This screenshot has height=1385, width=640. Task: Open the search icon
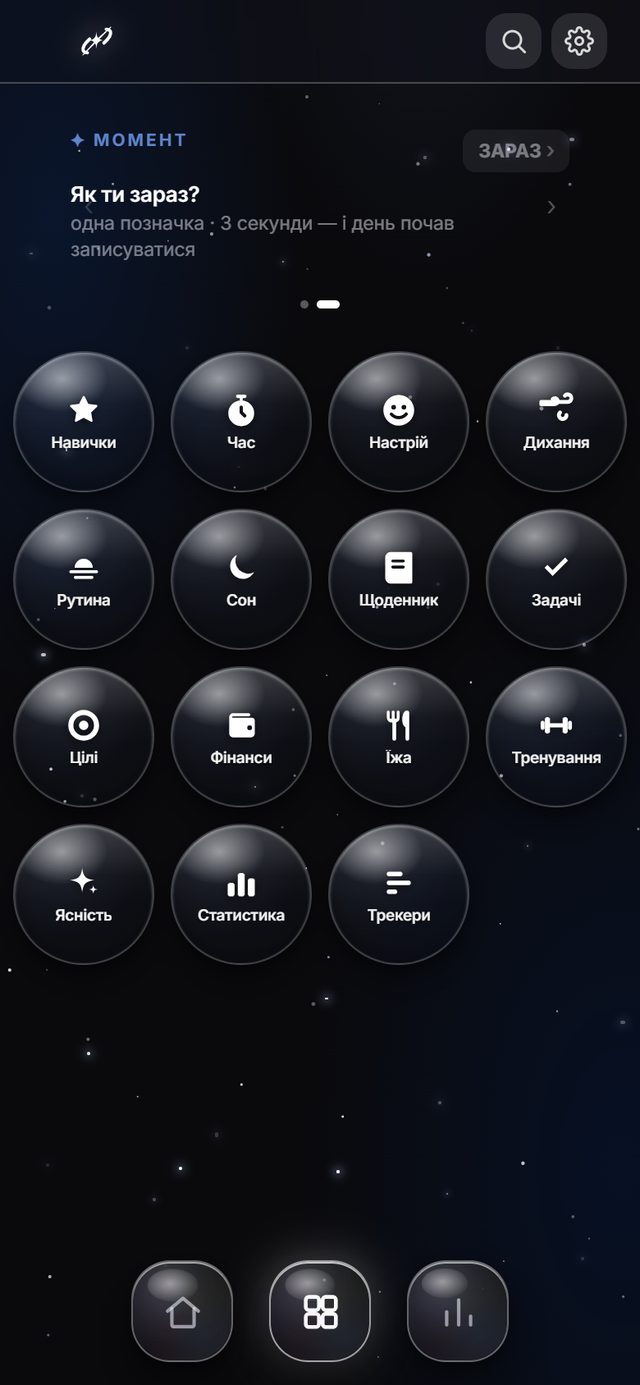(x=514, y=41)
